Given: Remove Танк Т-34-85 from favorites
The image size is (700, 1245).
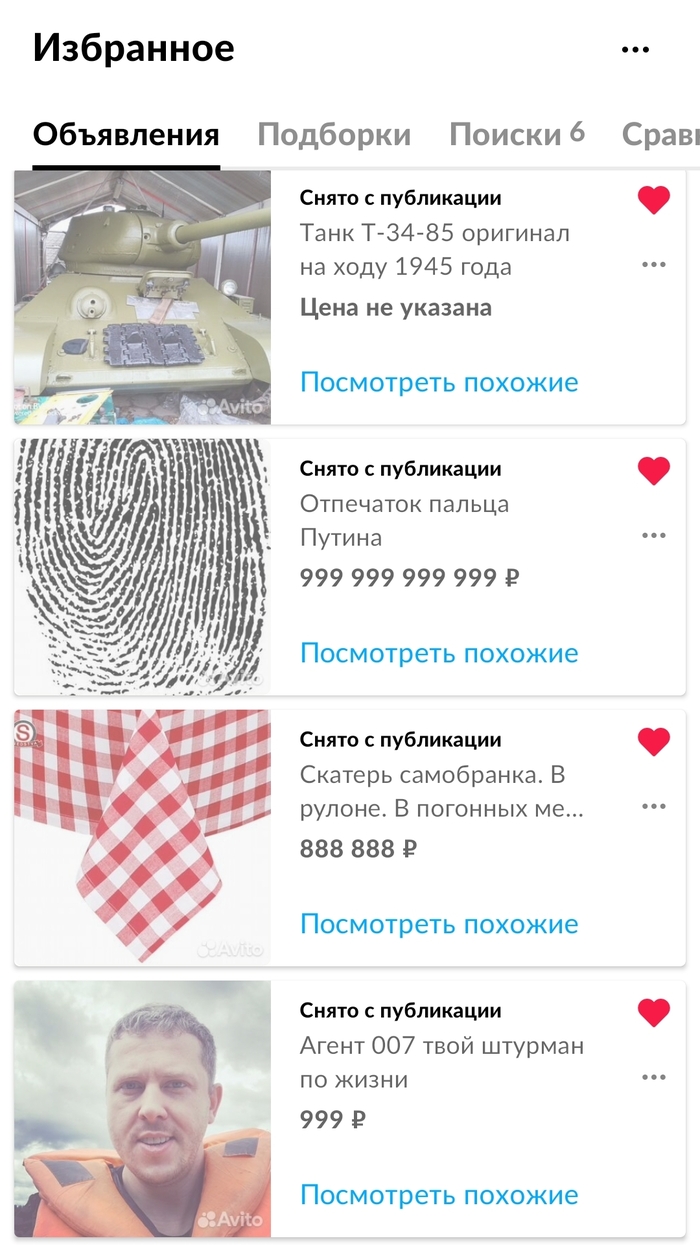Looking at the screenshot, I should (653, 200).
